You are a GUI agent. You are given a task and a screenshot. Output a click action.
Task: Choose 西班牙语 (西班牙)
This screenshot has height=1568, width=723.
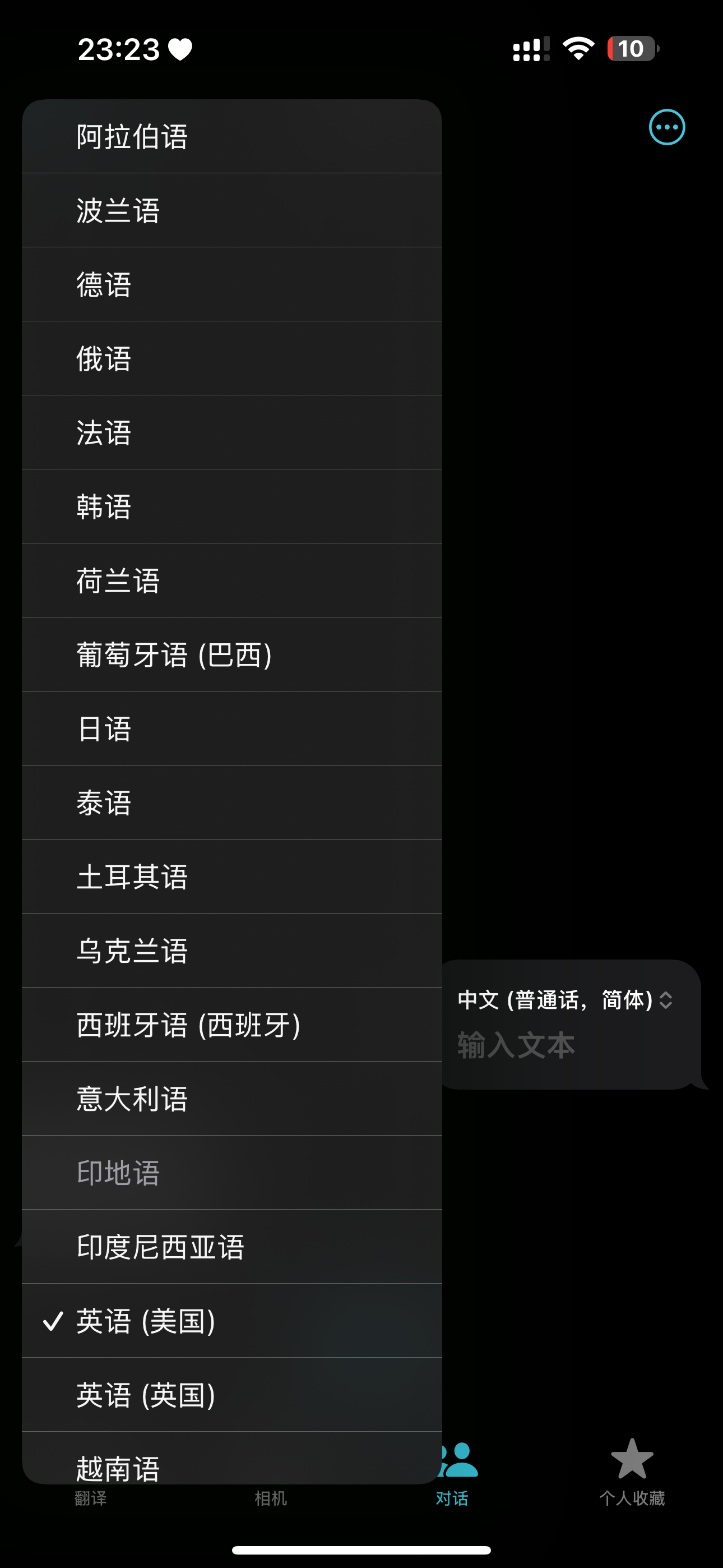click(231, 1025)
